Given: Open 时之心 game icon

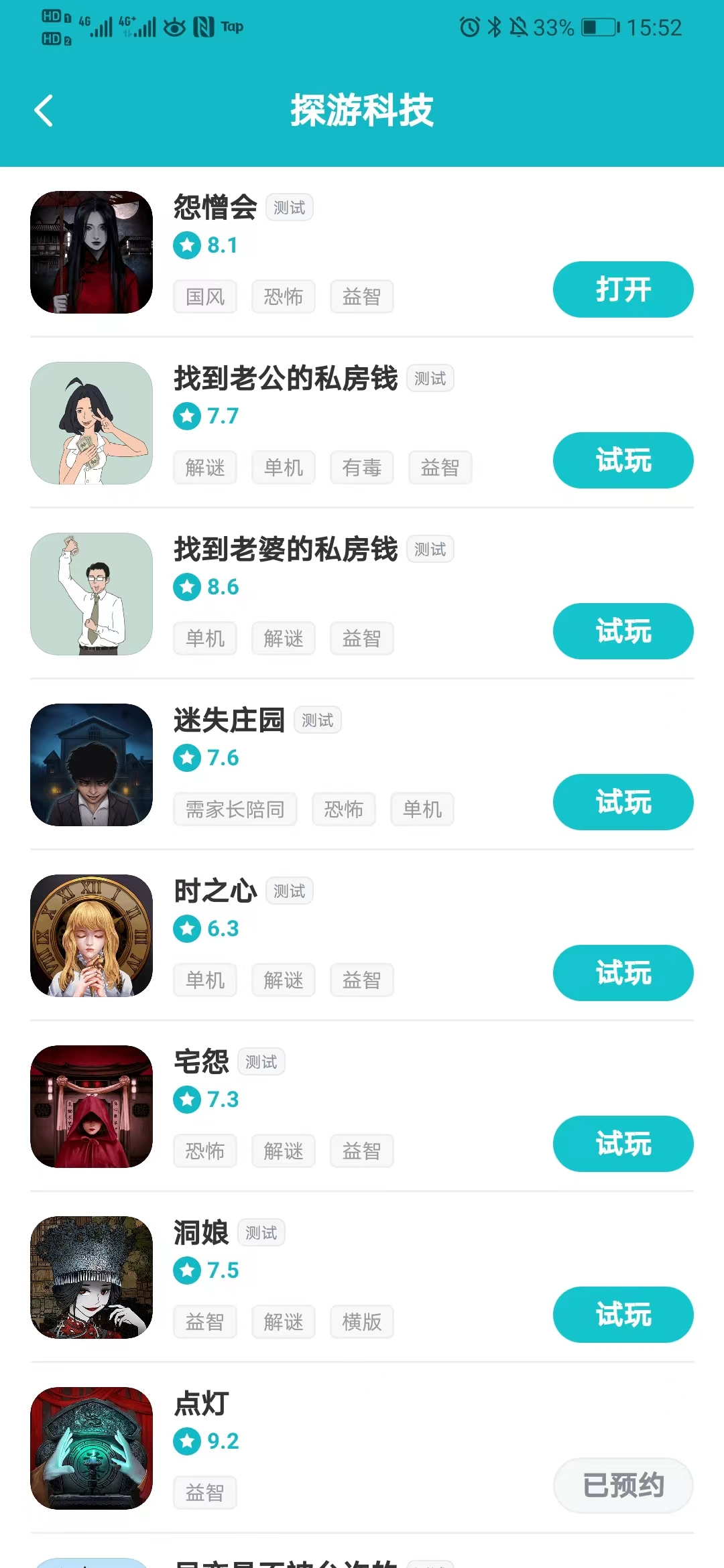Looking at the screenshot, I should [x=92, y=936].
